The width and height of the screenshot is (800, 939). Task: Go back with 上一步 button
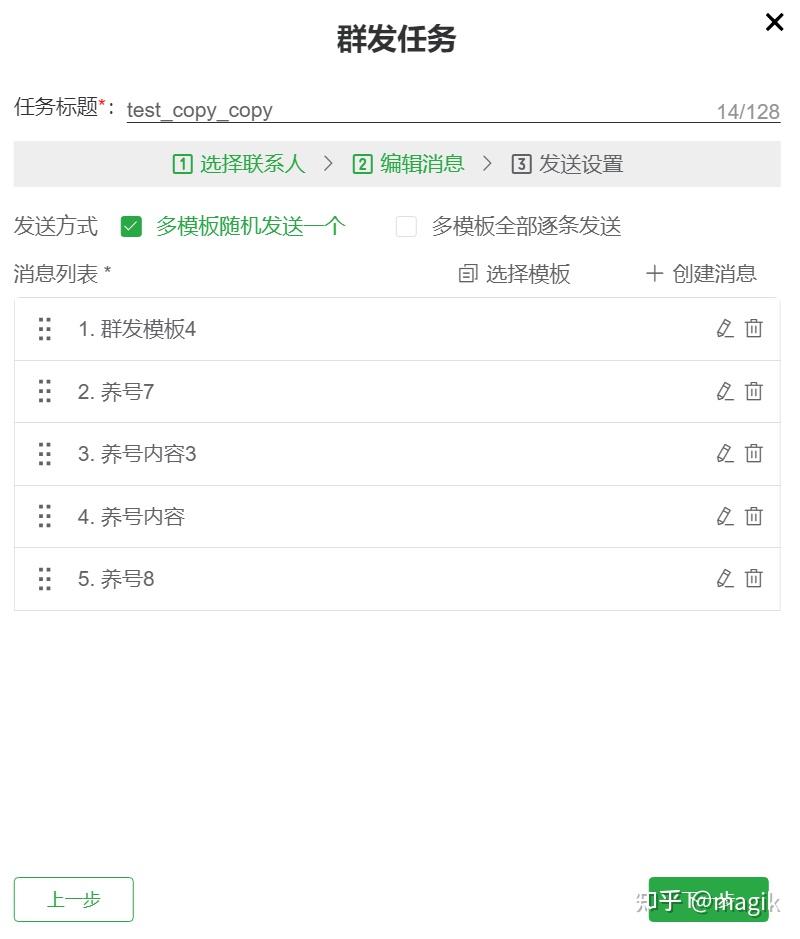click(x=74, y=899)
